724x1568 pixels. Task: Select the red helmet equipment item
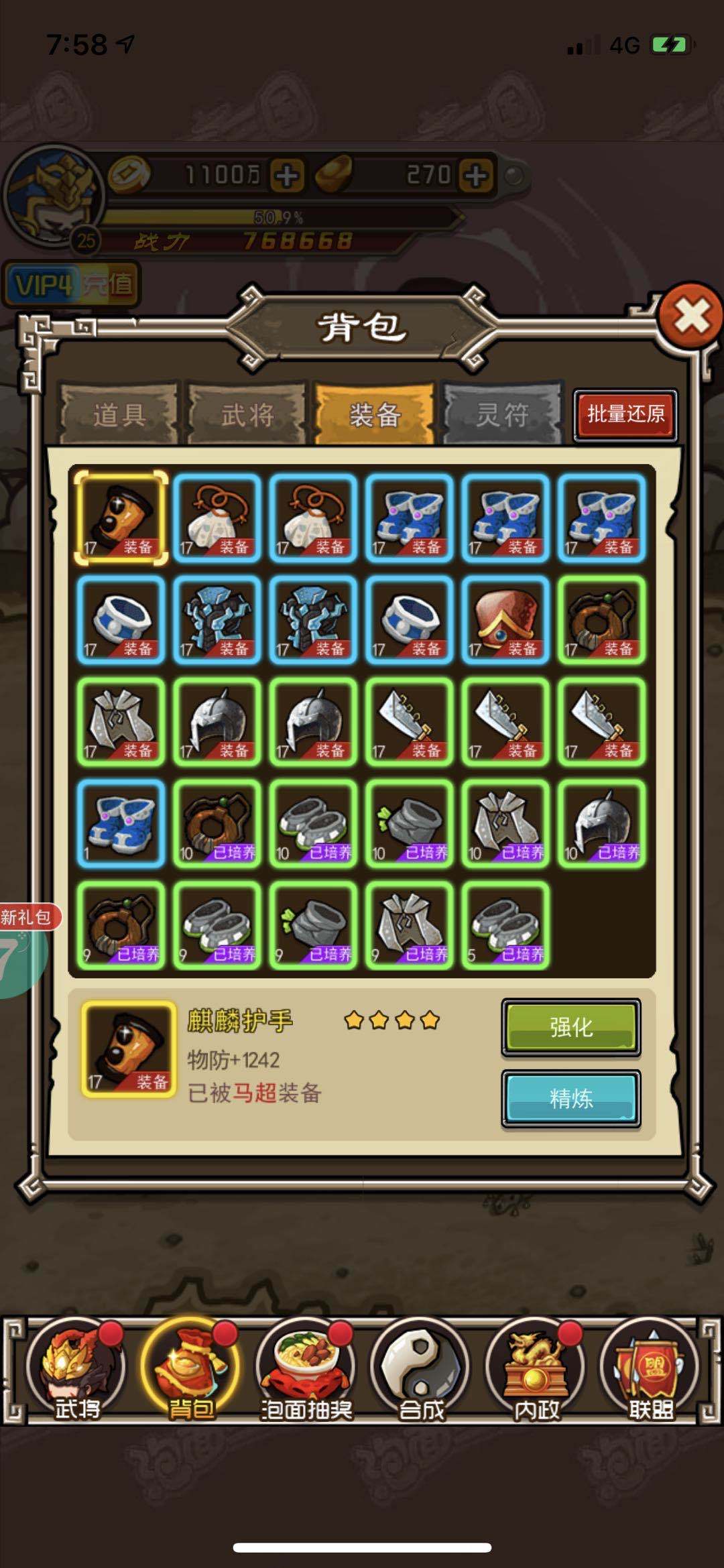coord(505,620)
